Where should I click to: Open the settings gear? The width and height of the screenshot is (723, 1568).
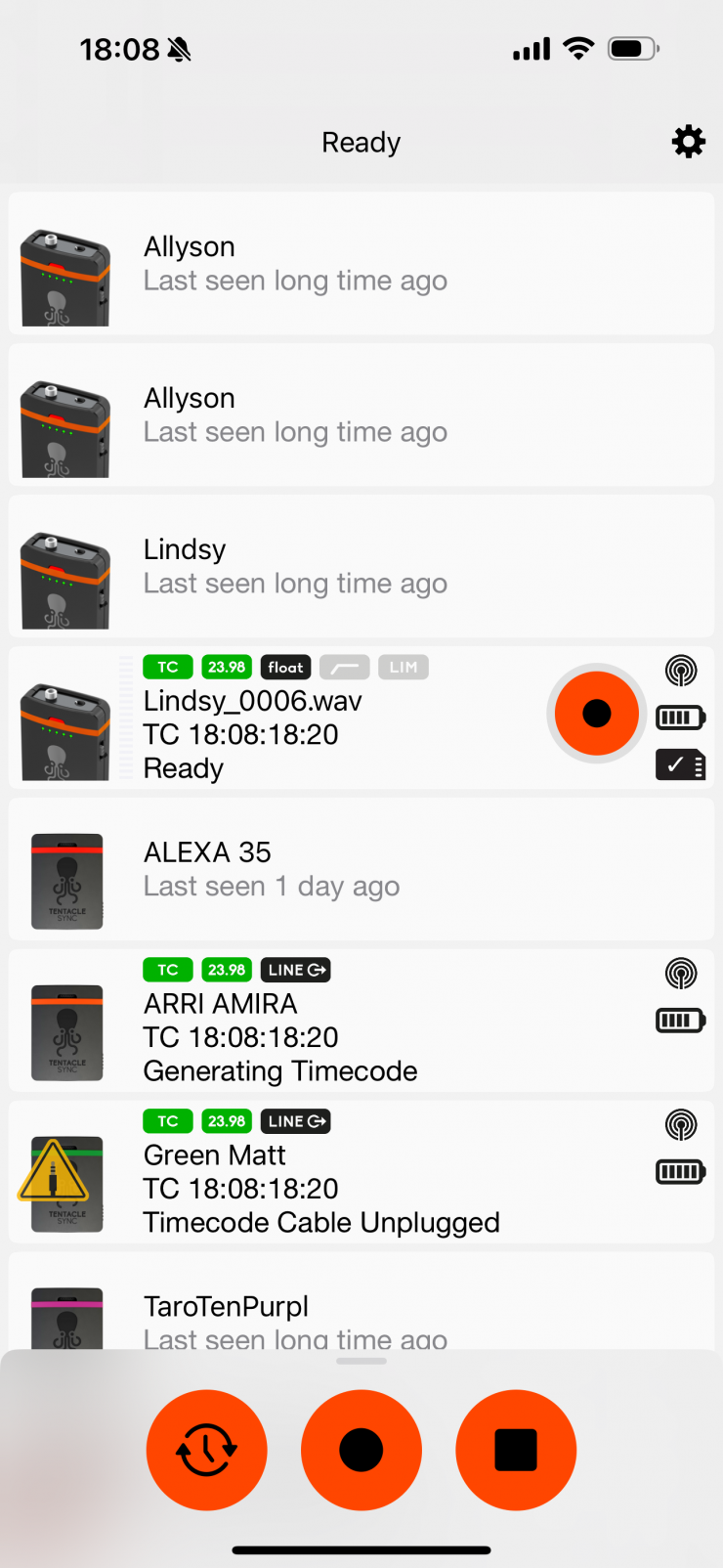(x=688, y=142)
